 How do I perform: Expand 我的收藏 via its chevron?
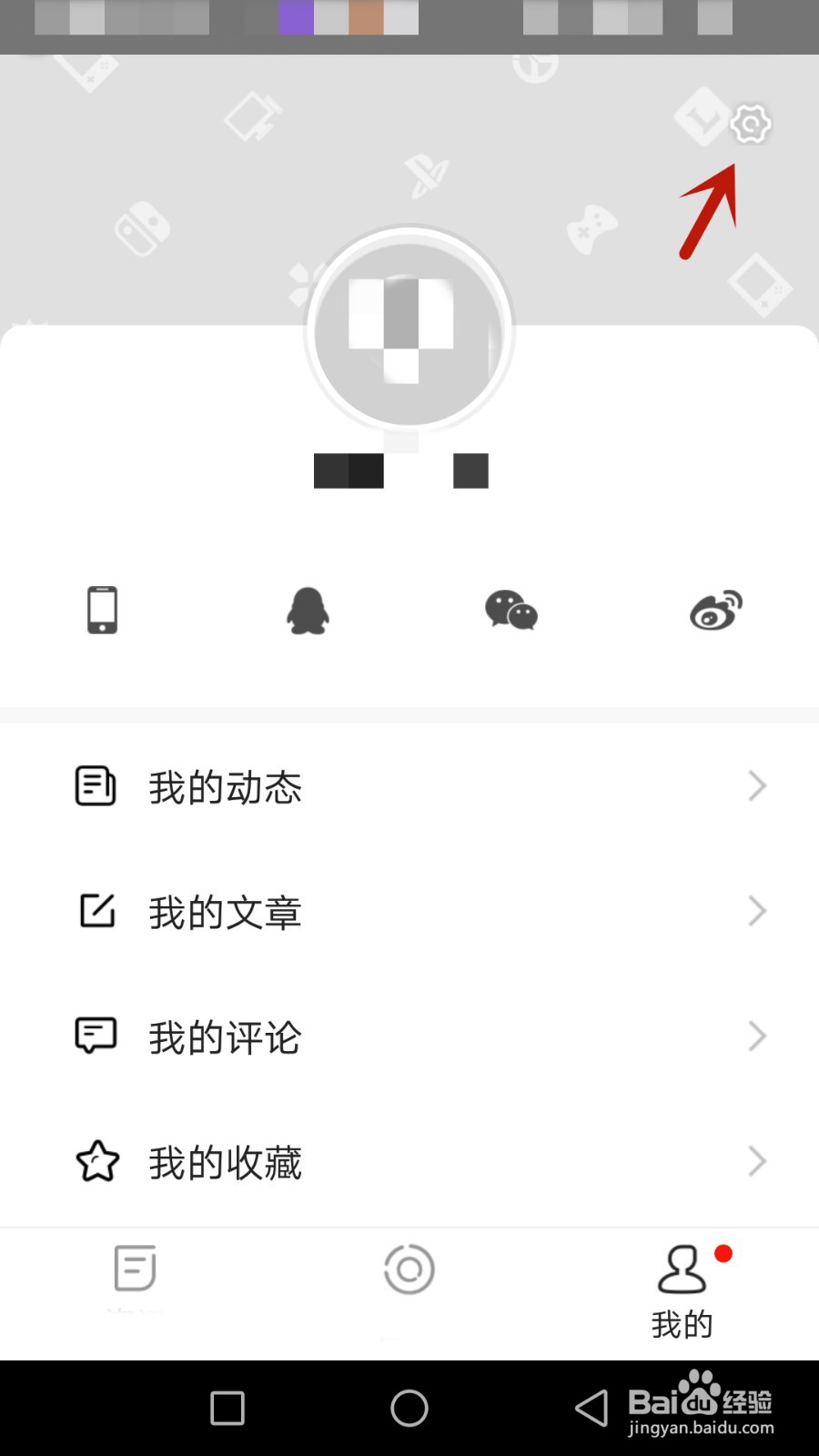757,1160
